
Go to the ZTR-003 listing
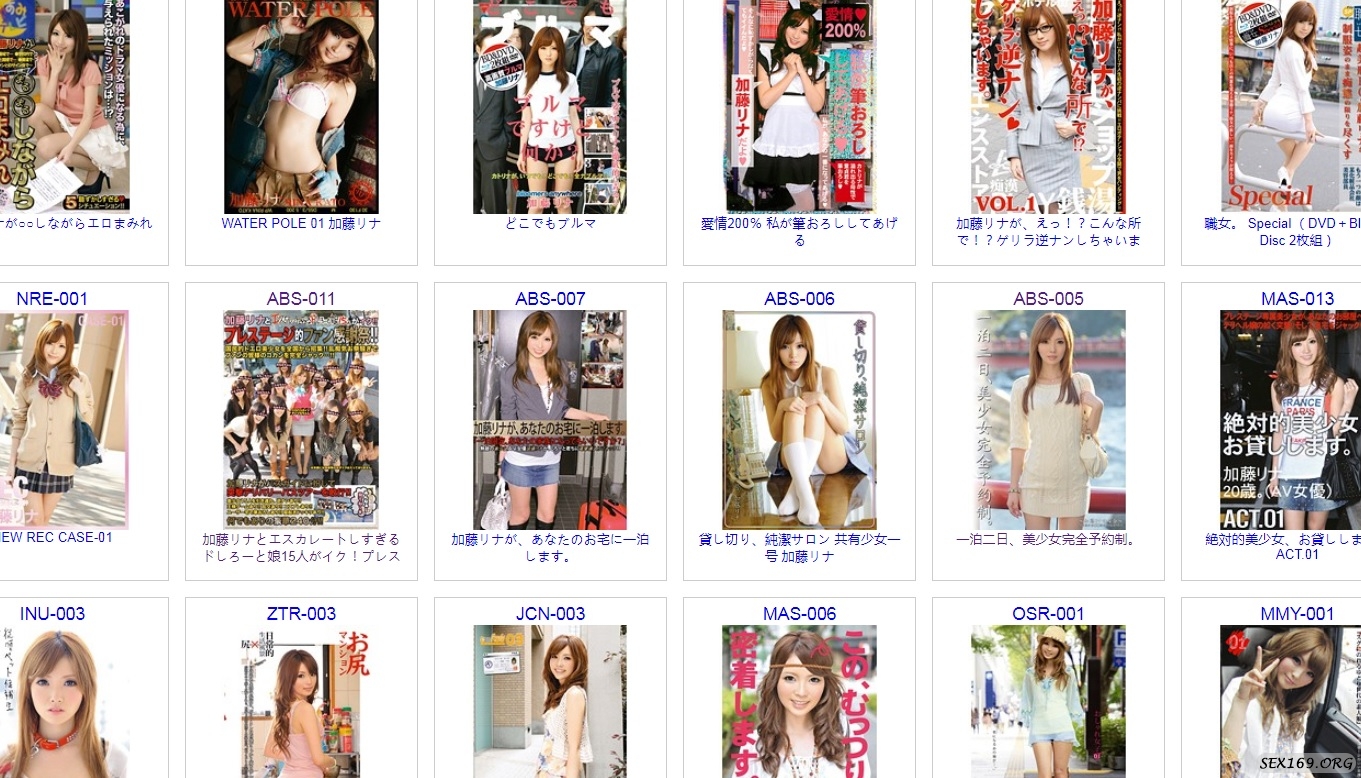(301, 613)
